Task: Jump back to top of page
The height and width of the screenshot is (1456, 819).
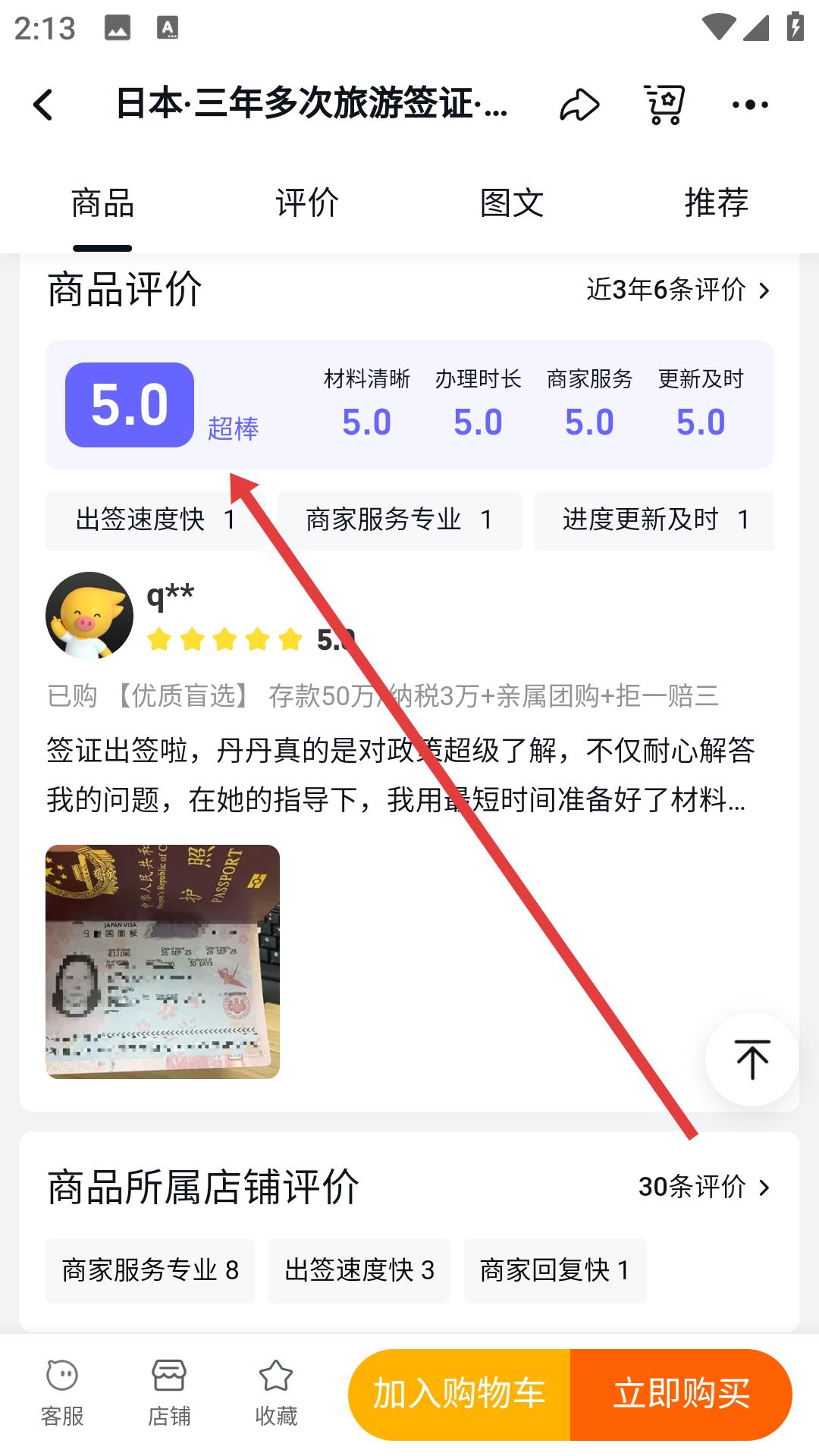Action: click(x=752, y=1059)
